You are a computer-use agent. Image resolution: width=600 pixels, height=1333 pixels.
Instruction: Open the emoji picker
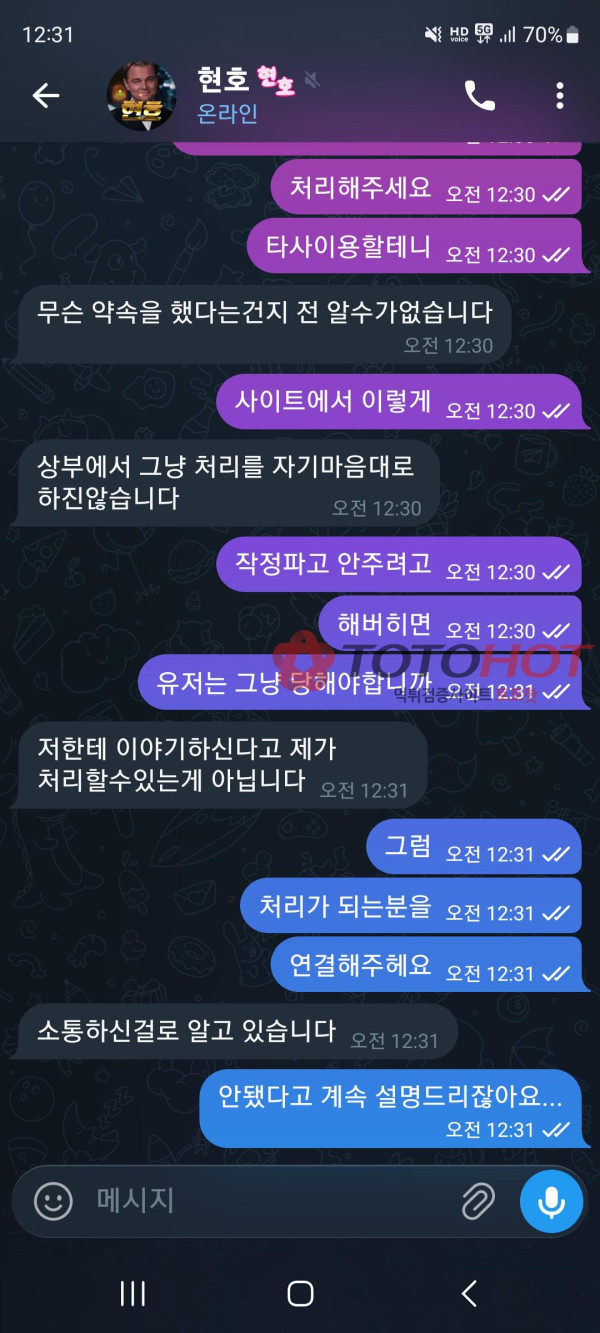pyautogui.click(x=53, y=1200)
